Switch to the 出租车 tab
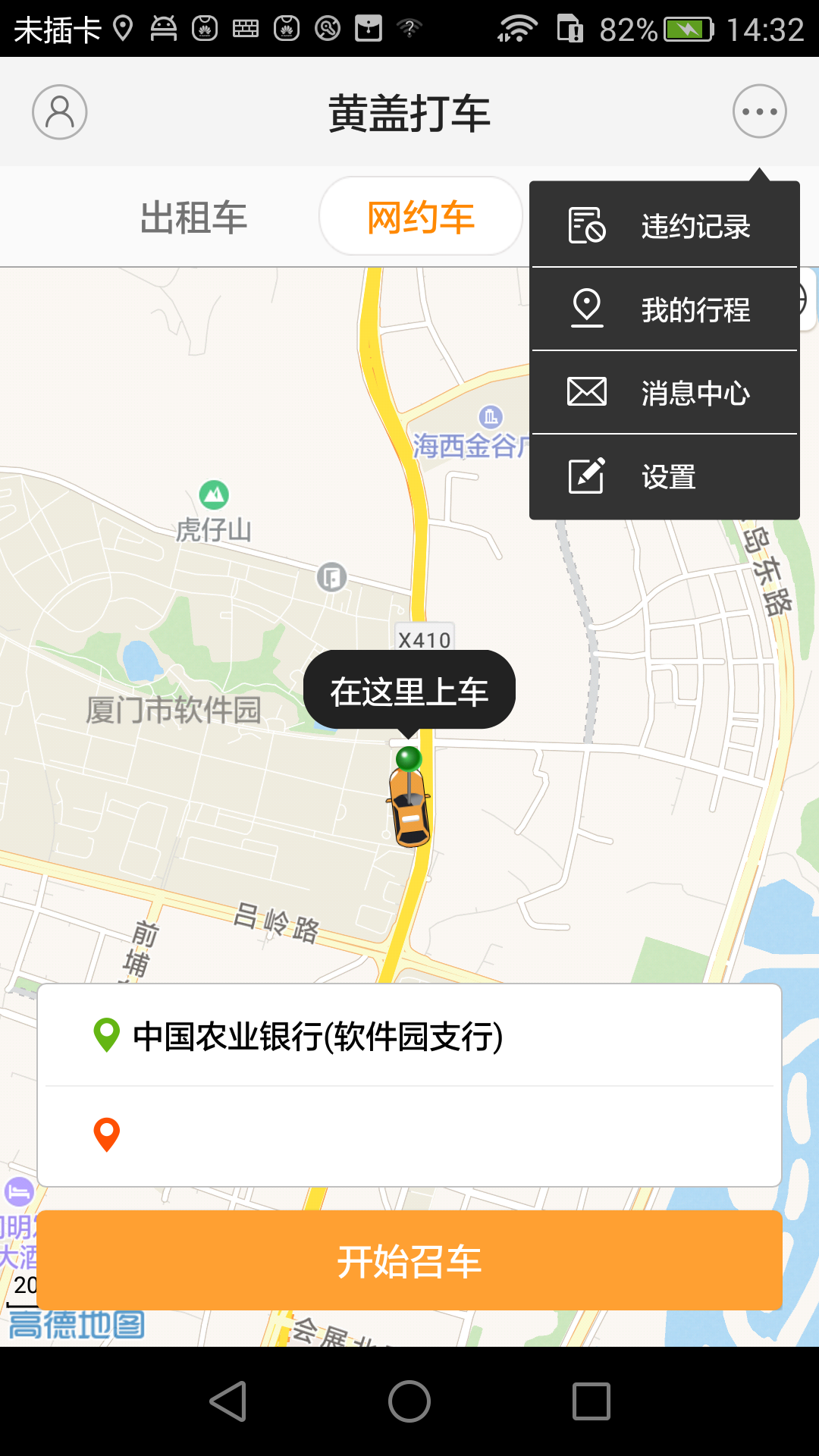The height and width of the screenshot is (1456, 819). [193, 218]
